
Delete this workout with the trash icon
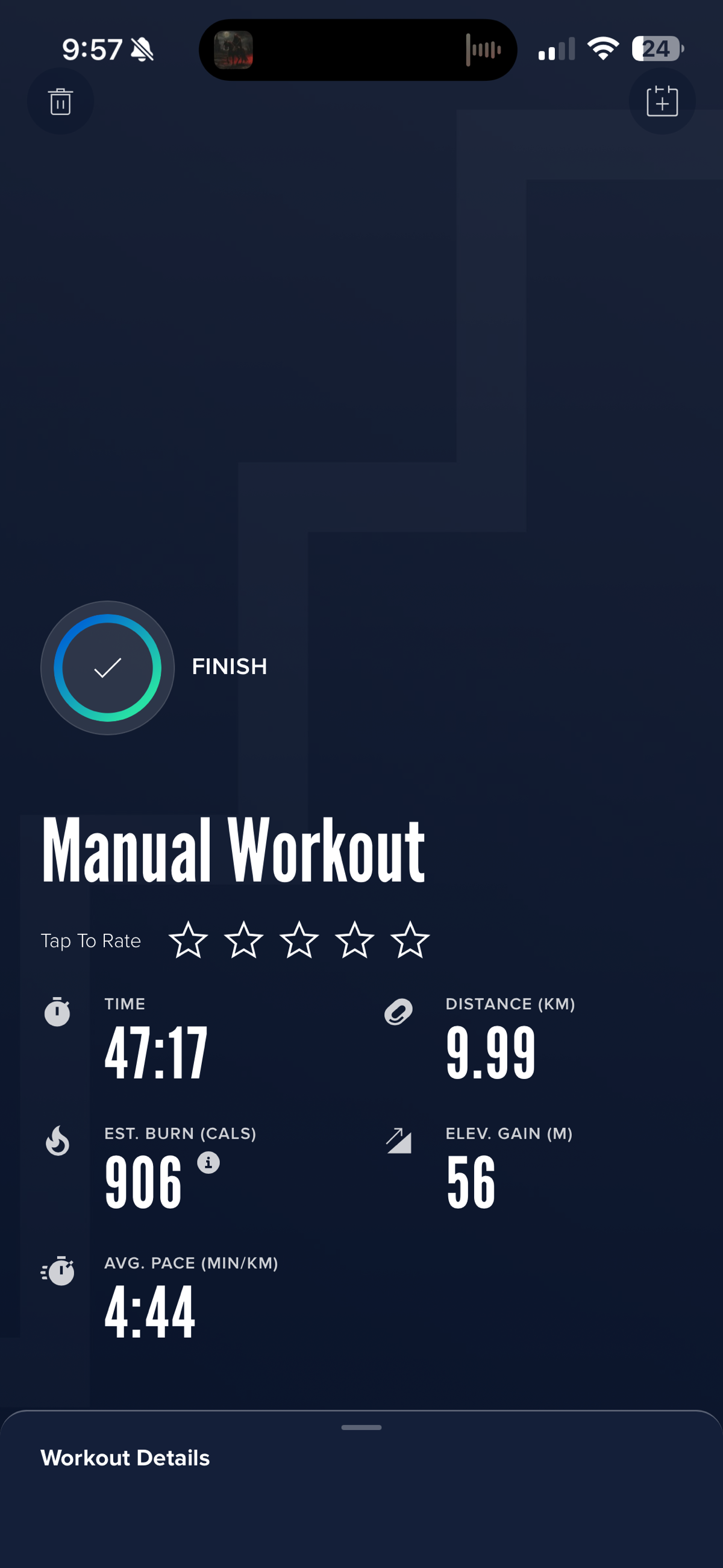coord(60,101)
